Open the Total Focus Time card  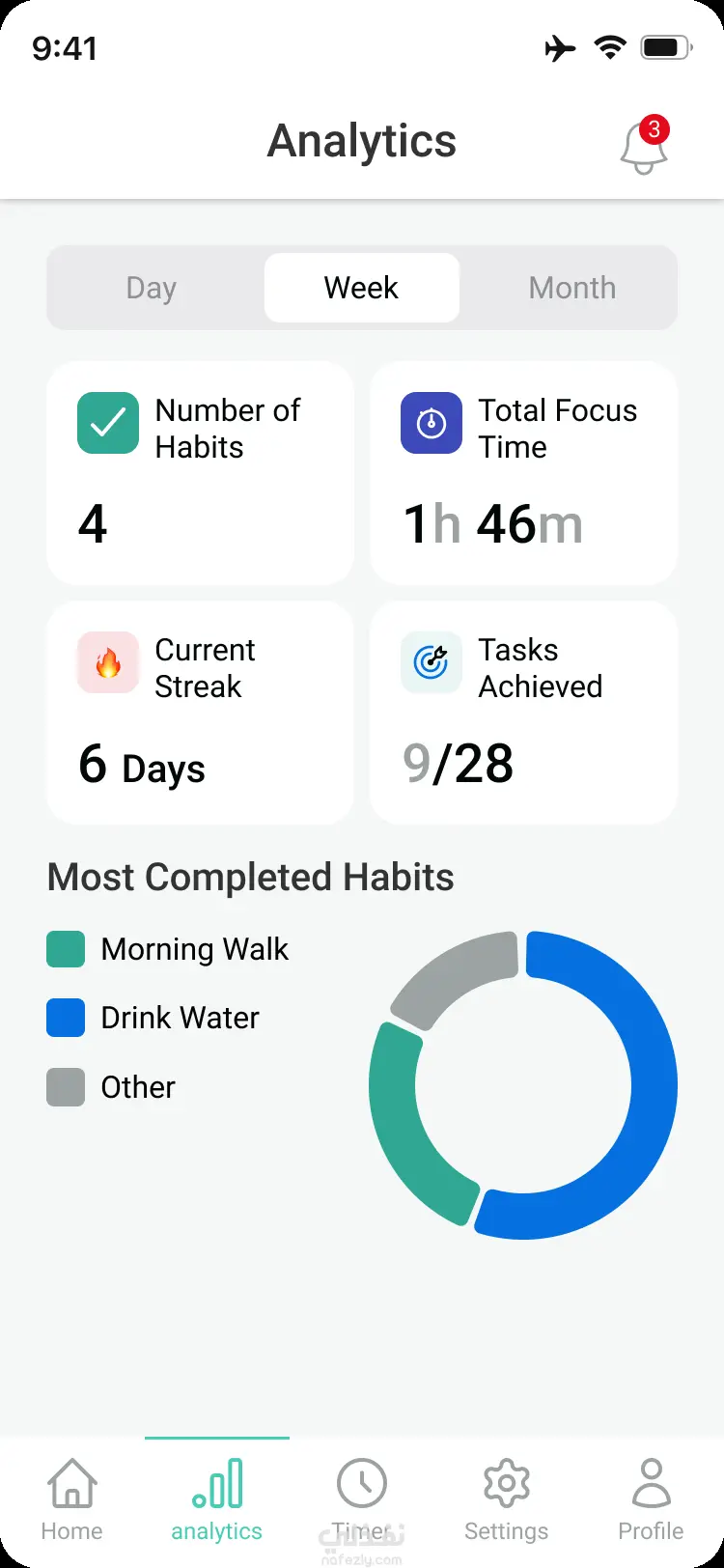click(x=523, y=473)
